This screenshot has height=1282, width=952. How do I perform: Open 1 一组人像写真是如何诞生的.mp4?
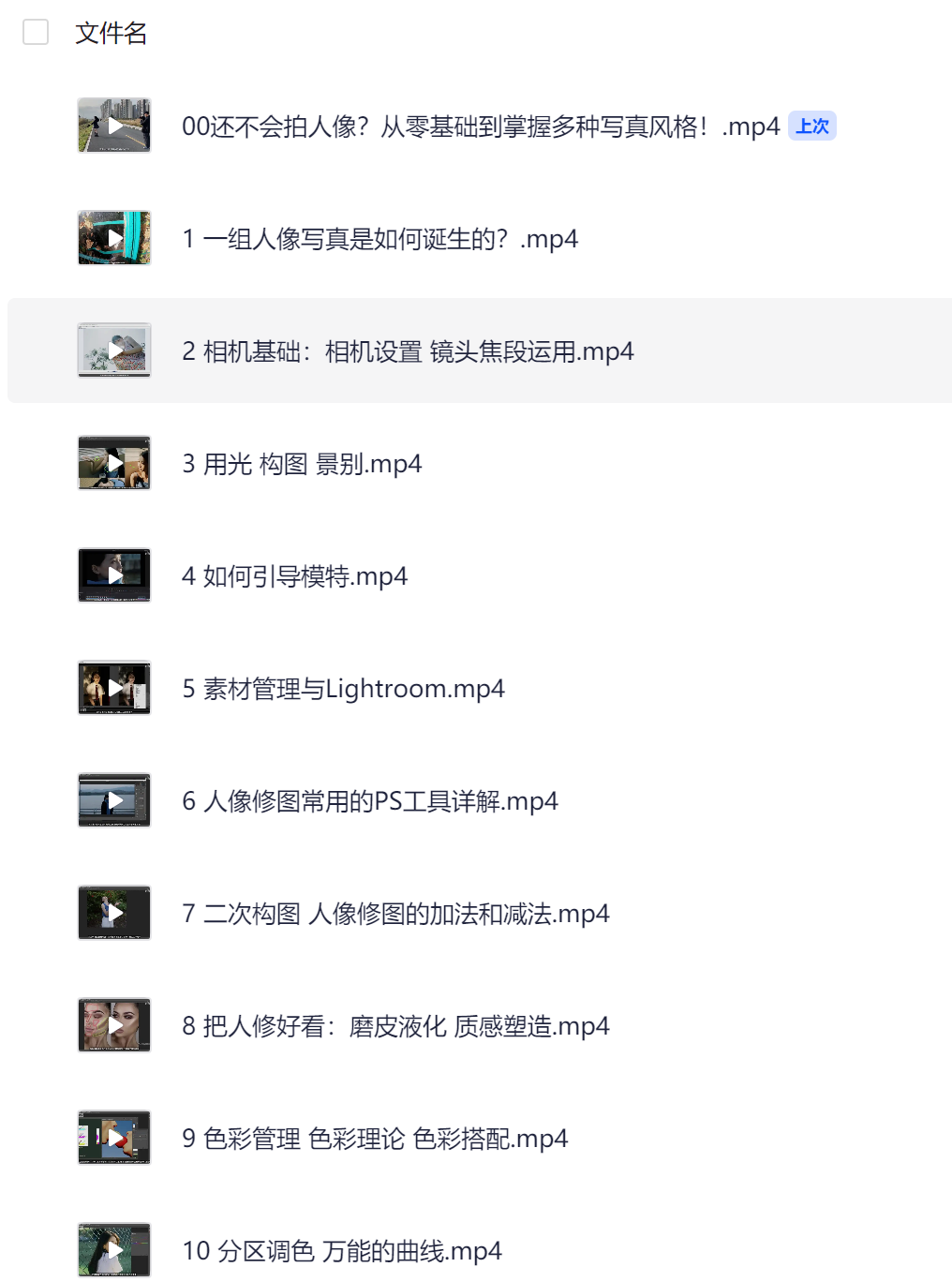coord(379,239)
